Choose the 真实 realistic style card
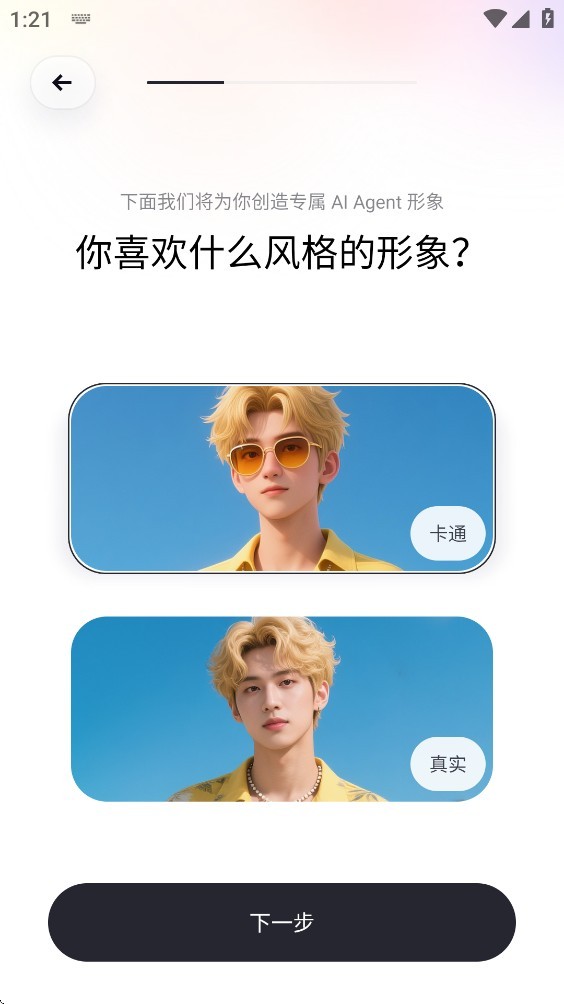564x1004 pixels. pyautogui.click(x=282, y=709)
